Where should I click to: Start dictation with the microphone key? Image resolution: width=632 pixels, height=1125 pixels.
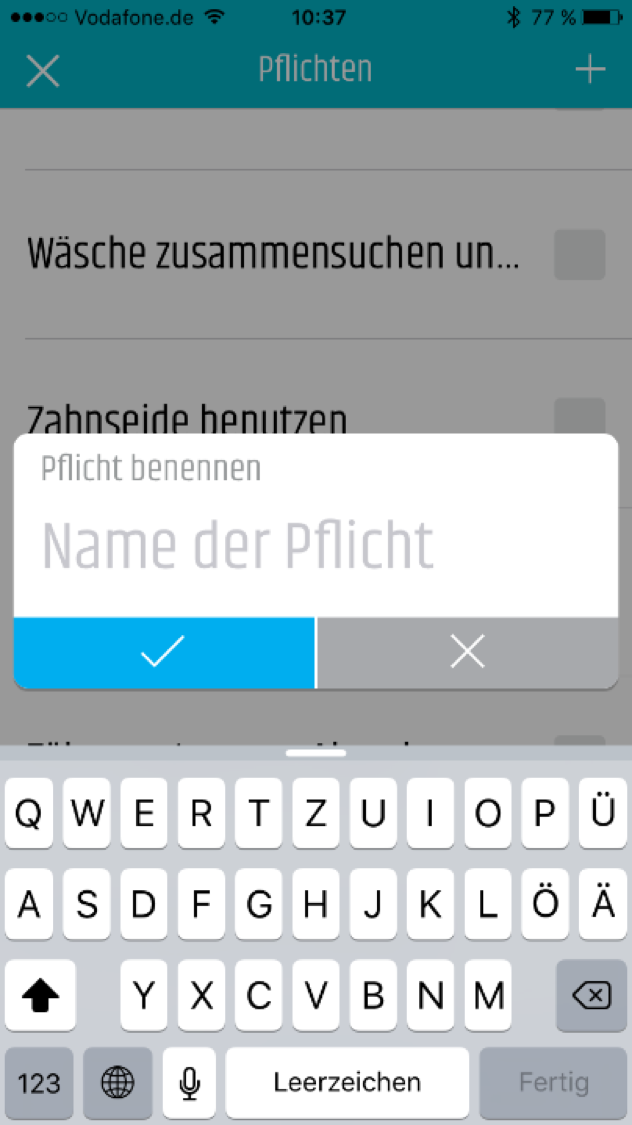[189, 1082]
